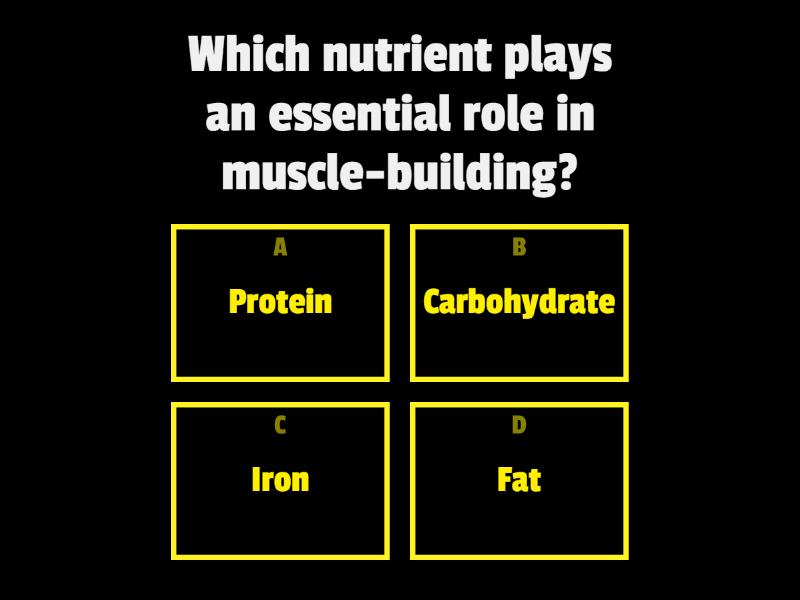Image resolution: width=800 pixels, height=600 pixels.
Task: Choose answer B Carbohydrate
Action: click(519, 303)
